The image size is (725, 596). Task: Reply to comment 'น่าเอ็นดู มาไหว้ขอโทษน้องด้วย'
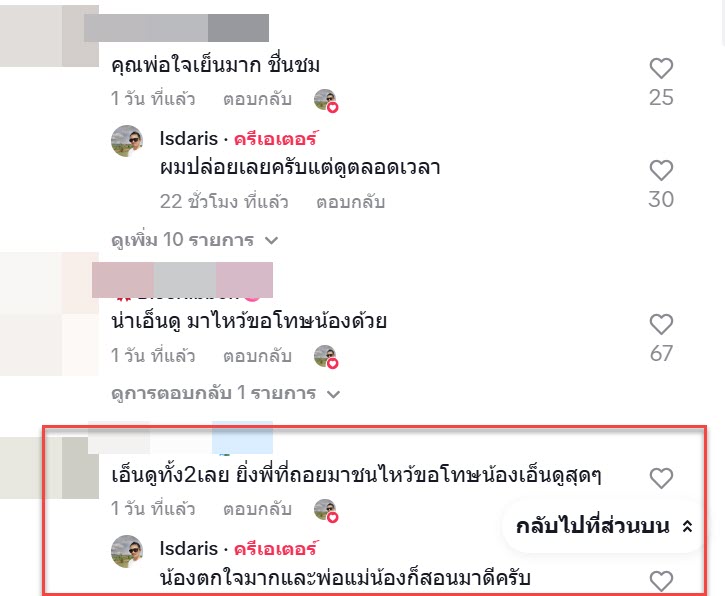click(257, 356)
